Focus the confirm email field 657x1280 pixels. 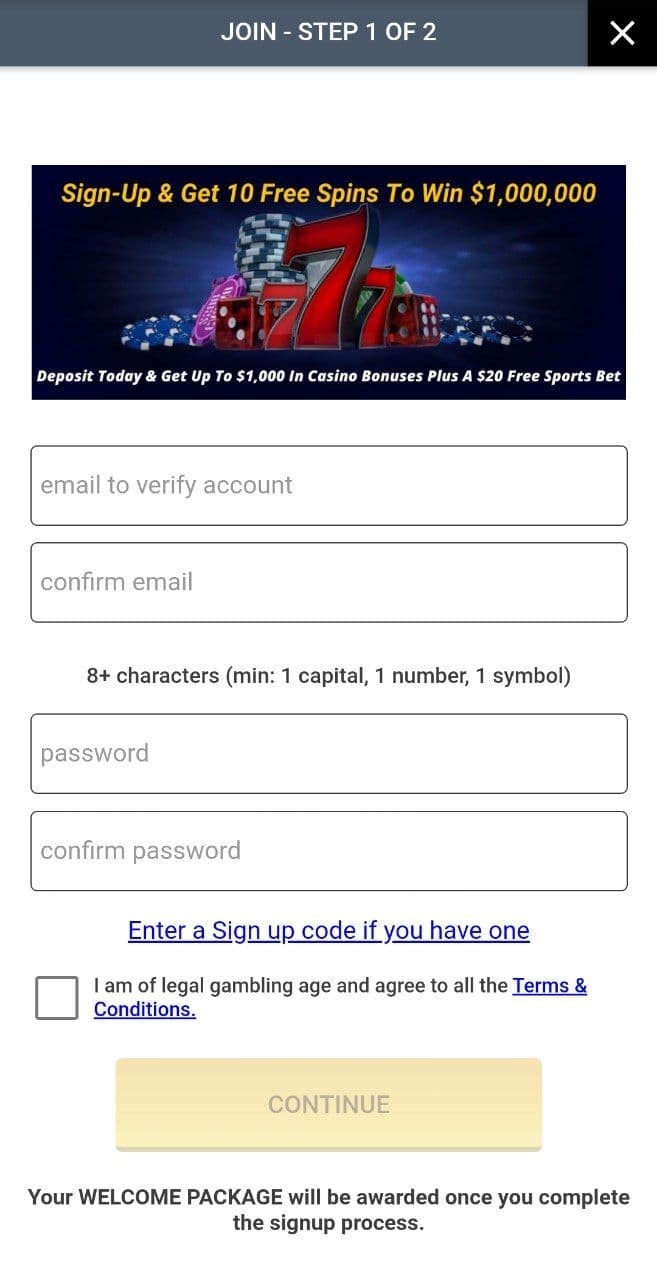point(329,582)
